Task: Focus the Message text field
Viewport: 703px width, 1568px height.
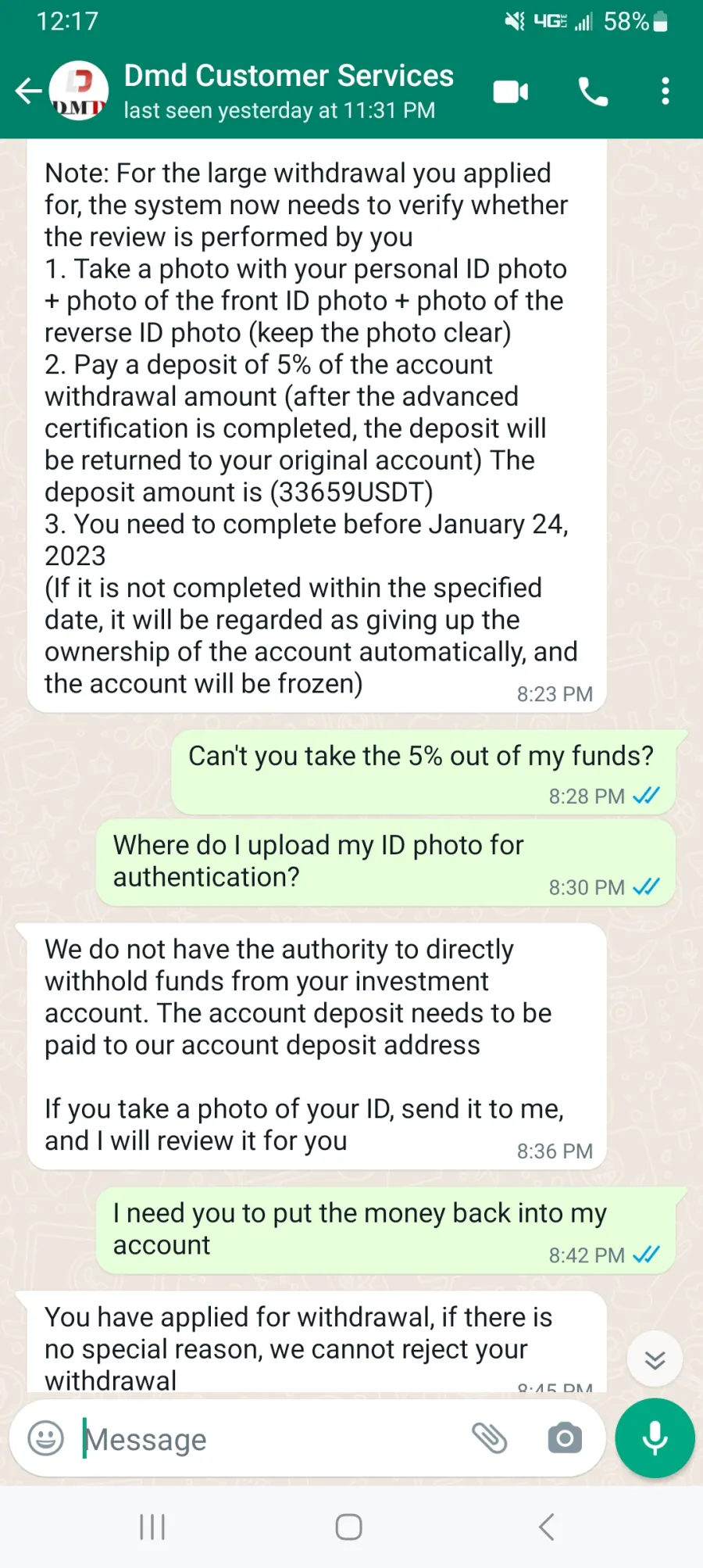Action: click(273, 1439)
